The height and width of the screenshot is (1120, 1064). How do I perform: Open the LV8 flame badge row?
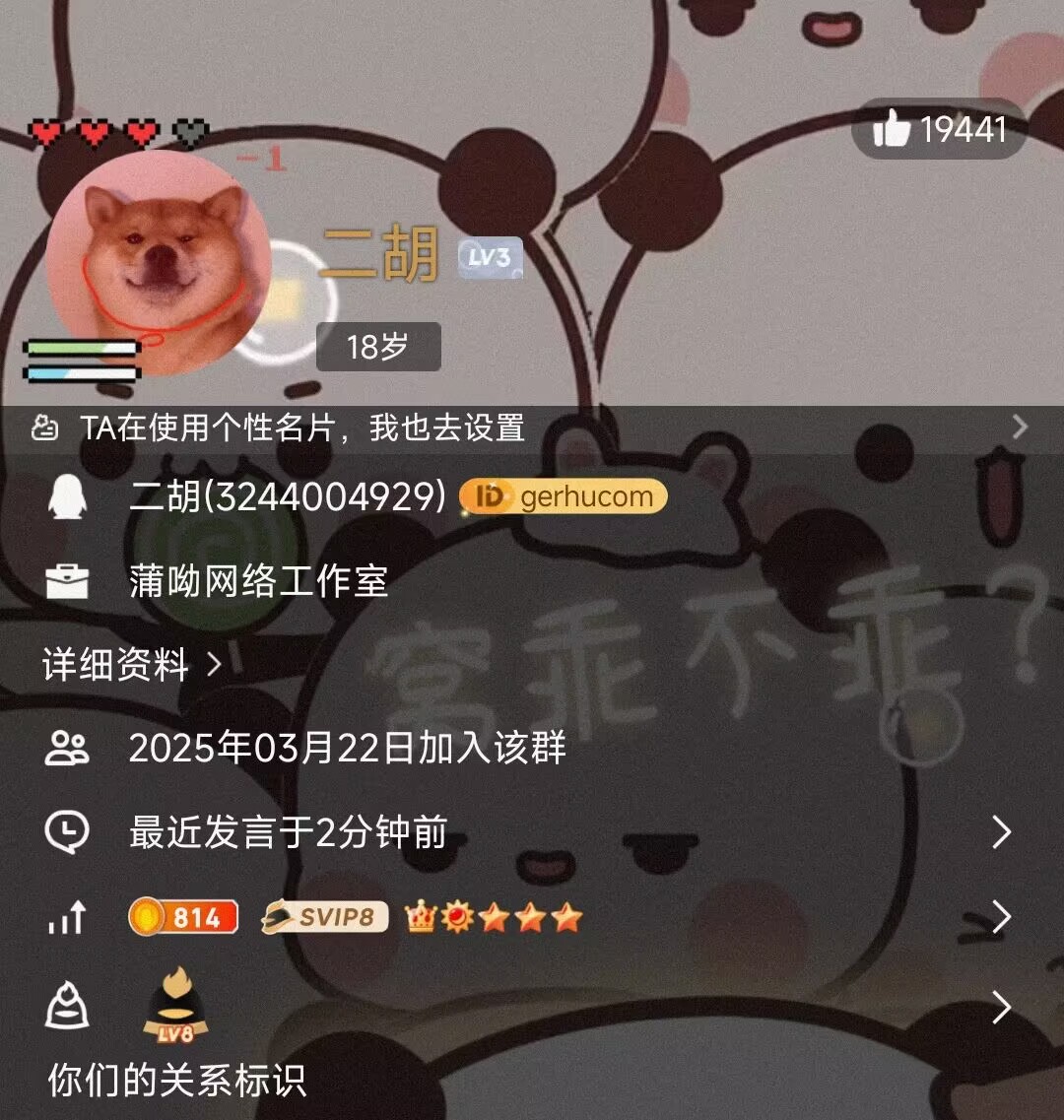(532, 1007)
